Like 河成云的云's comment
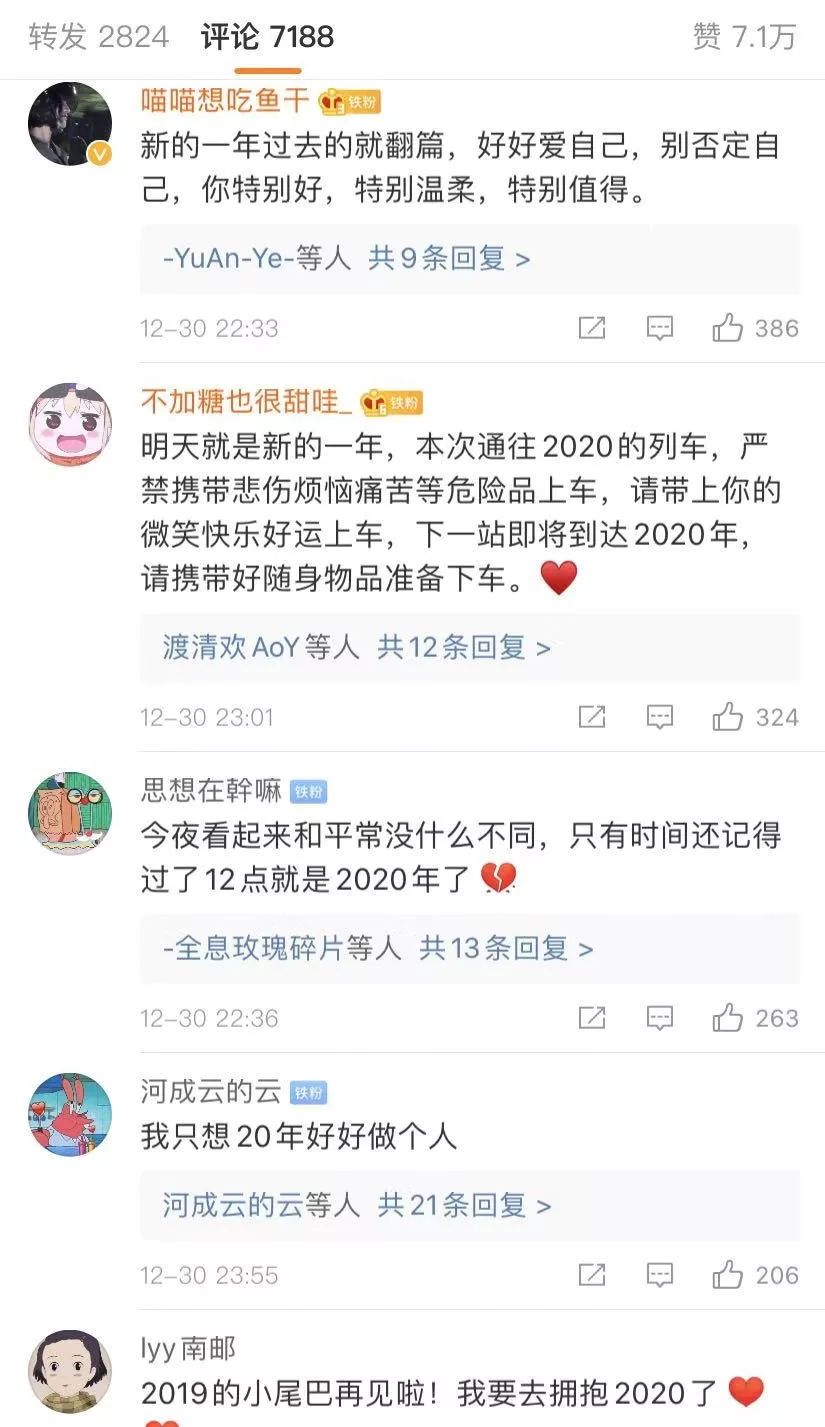Viewport: 825px width, 1427px height. click(728, 1275)
